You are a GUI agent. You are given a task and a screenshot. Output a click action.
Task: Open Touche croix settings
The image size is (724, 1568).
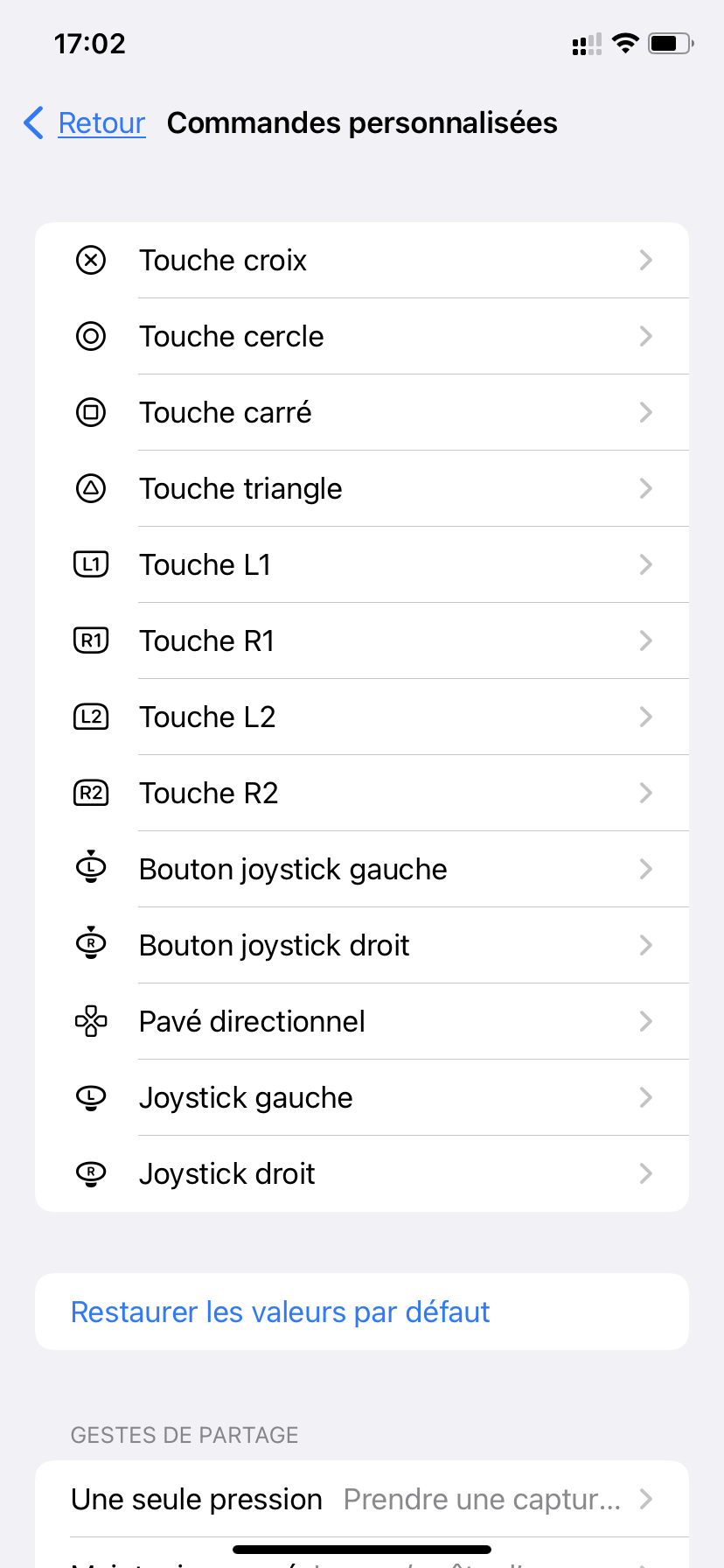click(362, 260)
